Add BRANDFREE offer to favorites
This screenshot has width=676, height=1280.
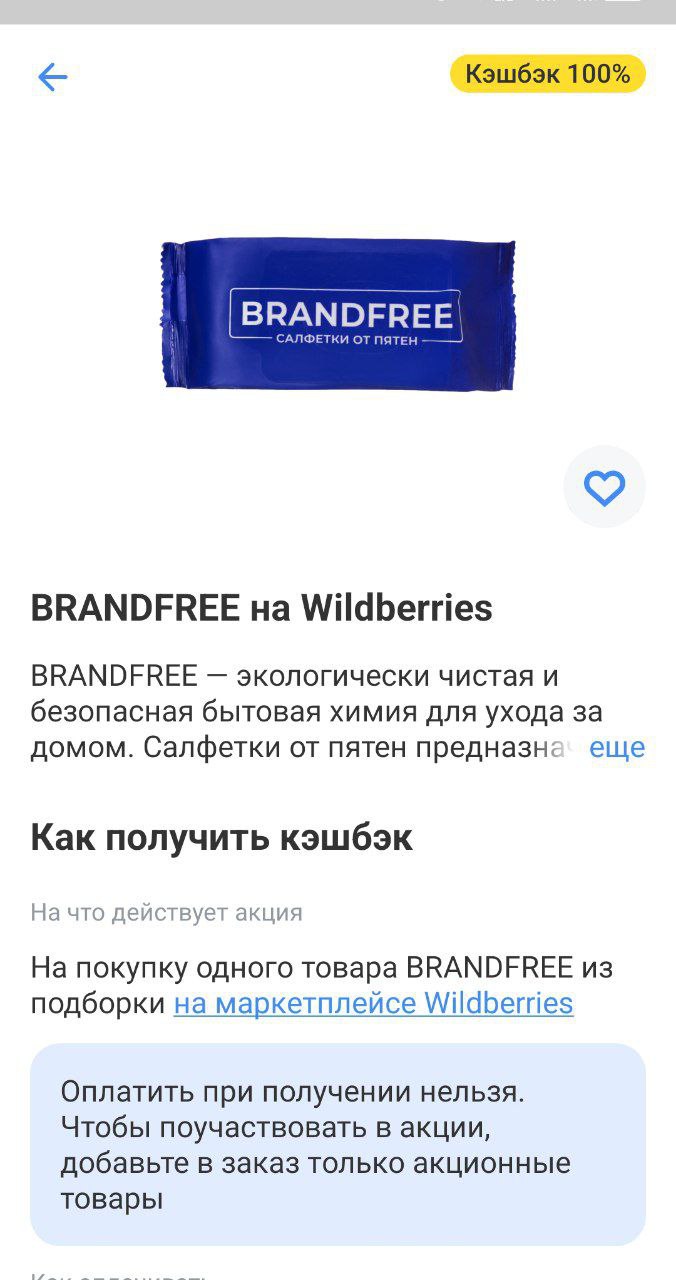(604, 487)
